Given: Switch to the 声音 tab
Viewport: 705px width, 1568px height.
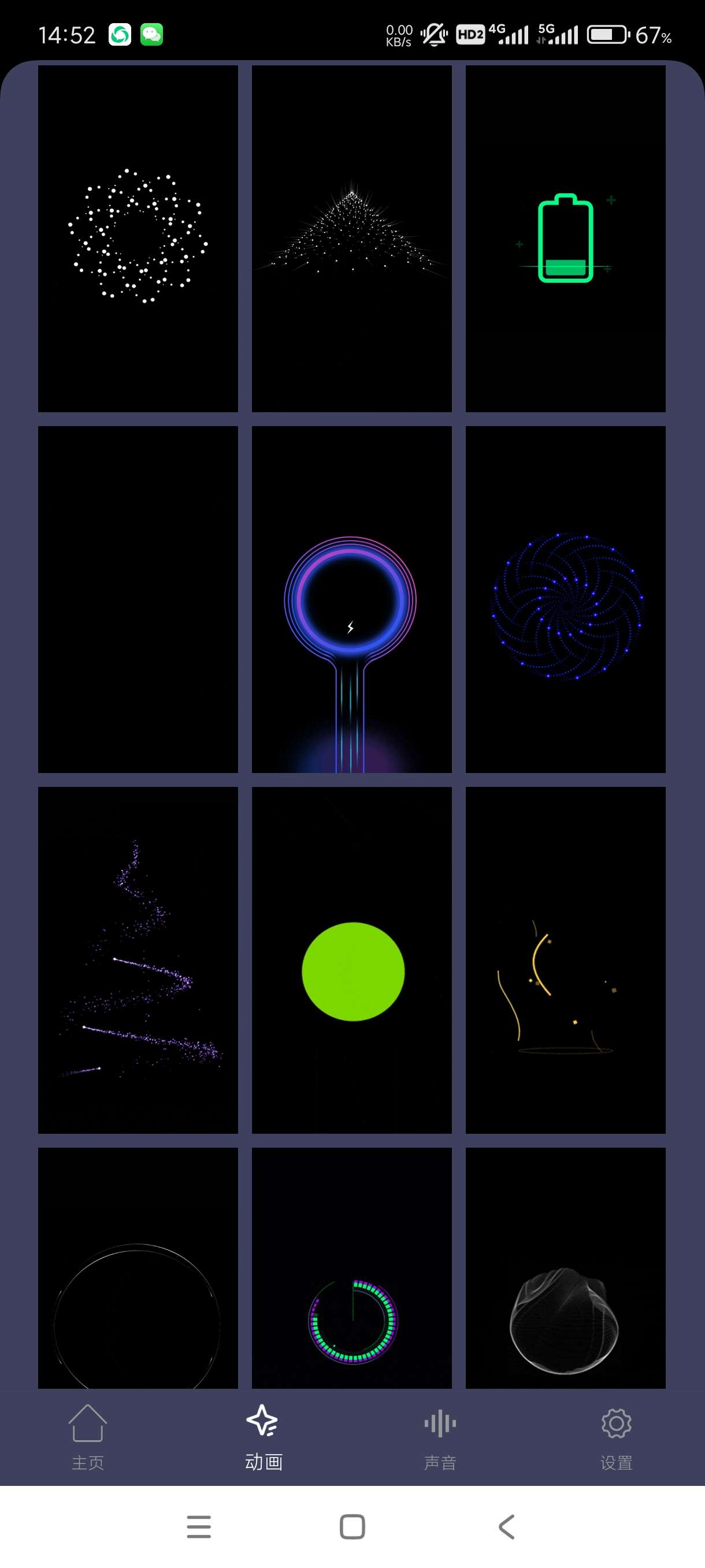Looking at the screenshot, I should pos(440,1437).
